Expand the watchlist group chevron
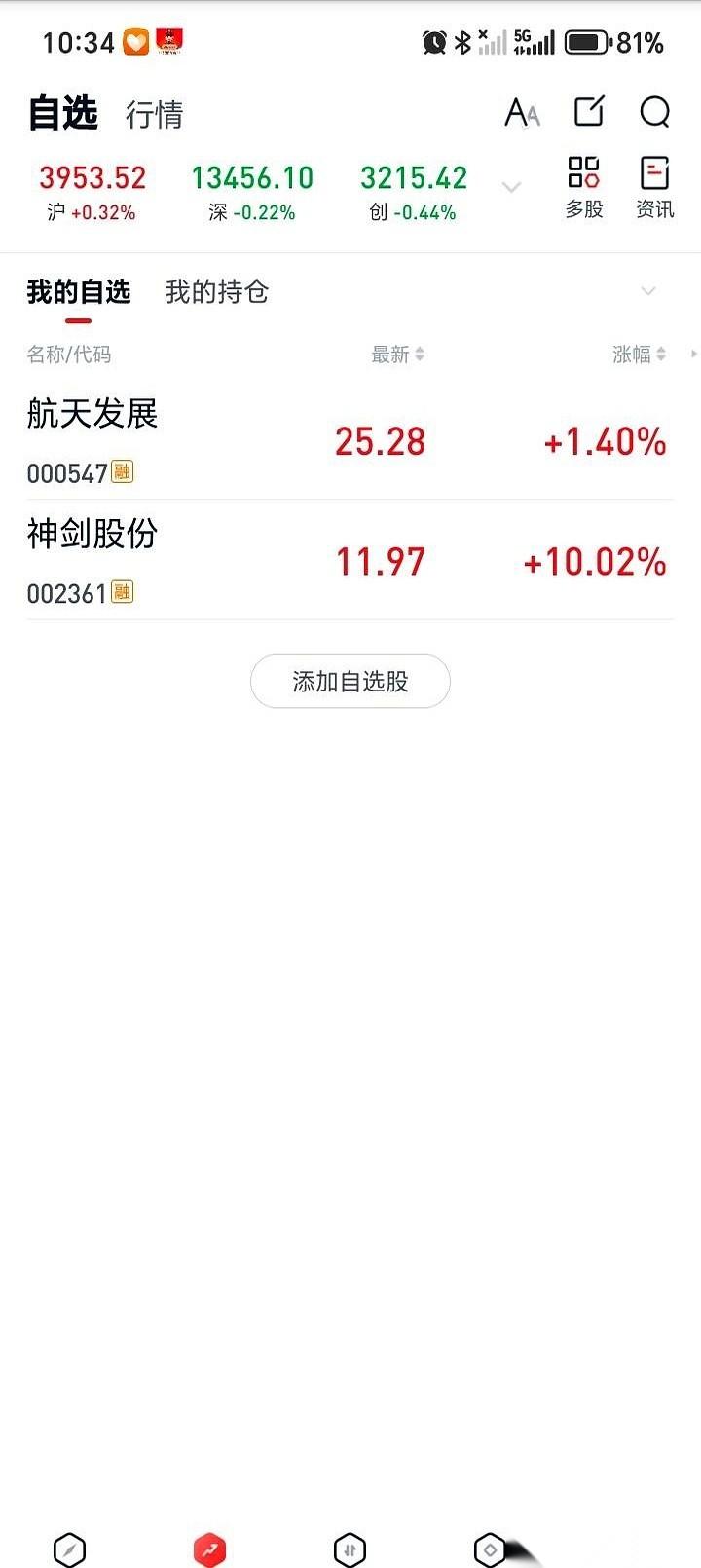This screenshot has height=1568, width=701. click(648, 291)
